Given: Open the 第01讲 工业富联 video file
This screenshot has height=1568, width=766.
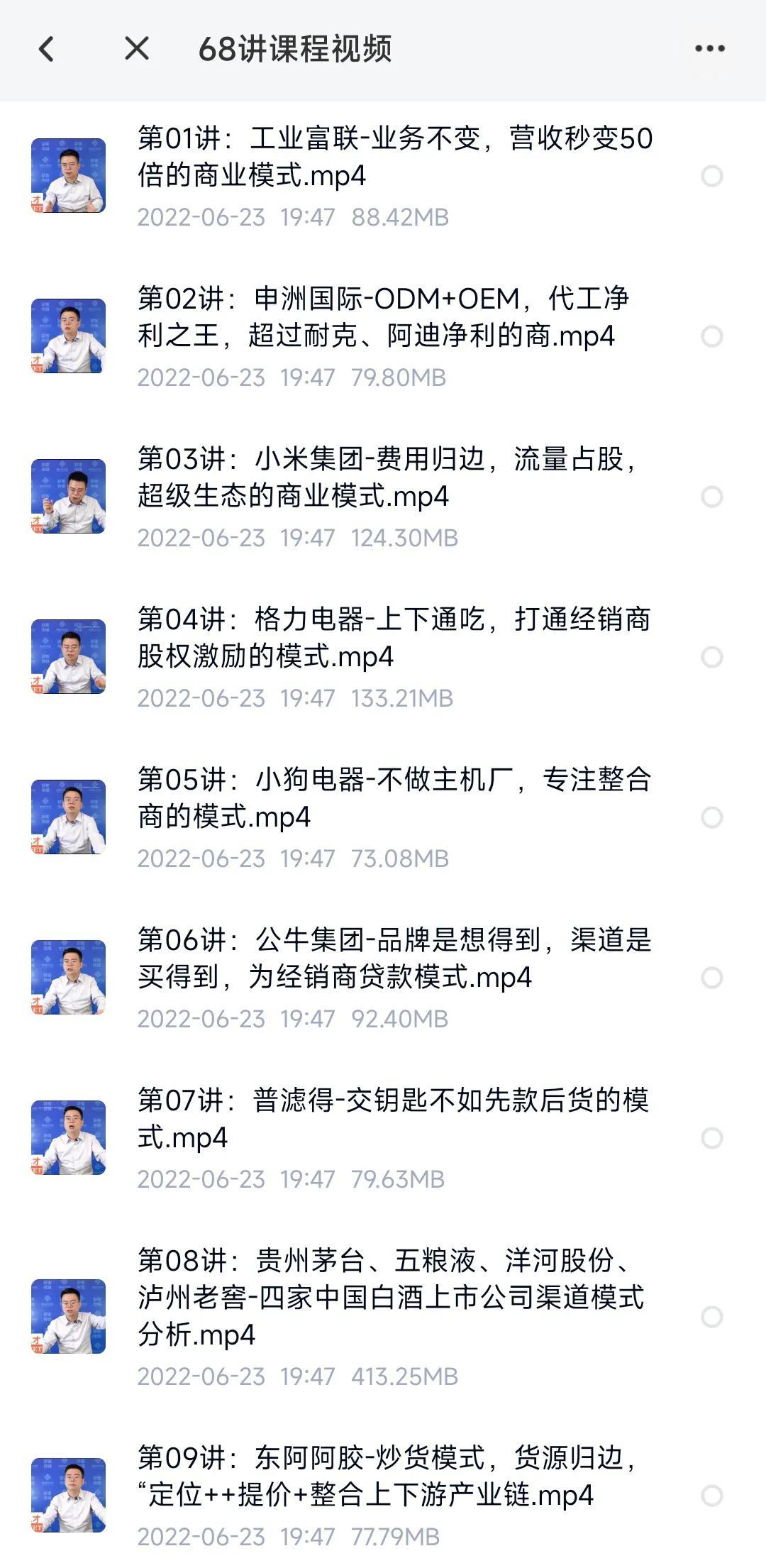Looking at the screenshot, I should 394,157.
